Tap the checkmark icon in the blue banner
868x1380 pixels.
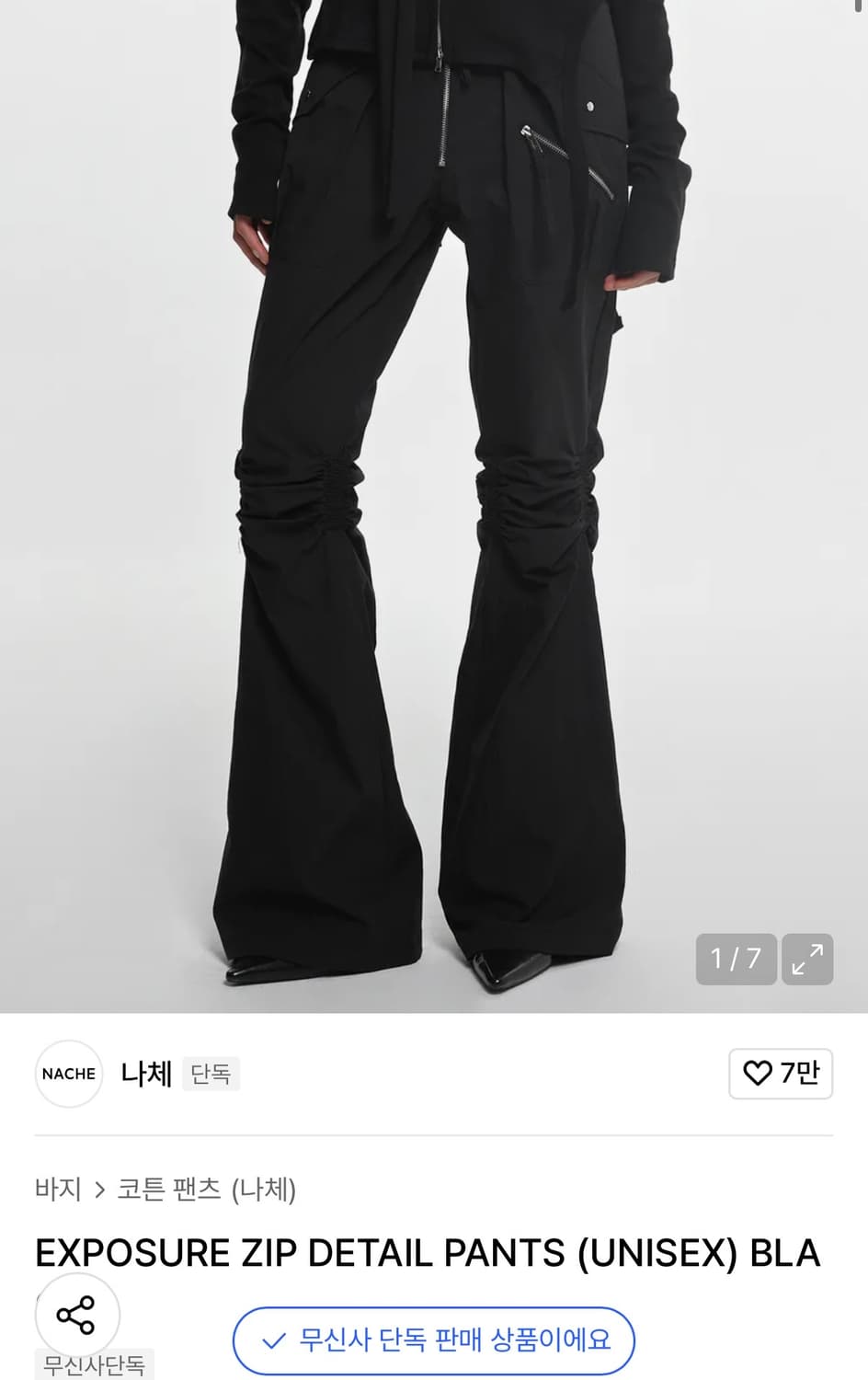[271, 1341]
